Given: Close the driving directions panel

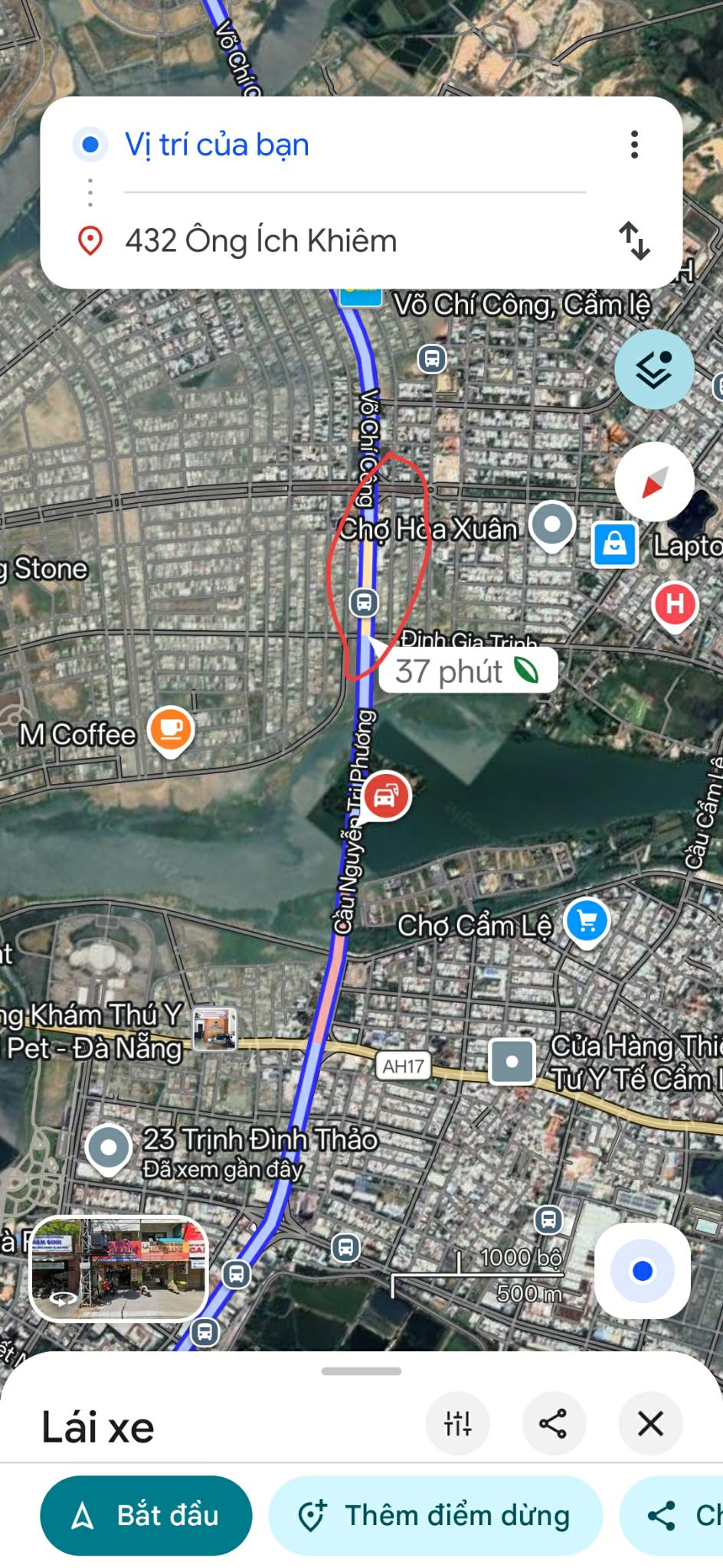Looking at the screenshot, I should 650,1424.
